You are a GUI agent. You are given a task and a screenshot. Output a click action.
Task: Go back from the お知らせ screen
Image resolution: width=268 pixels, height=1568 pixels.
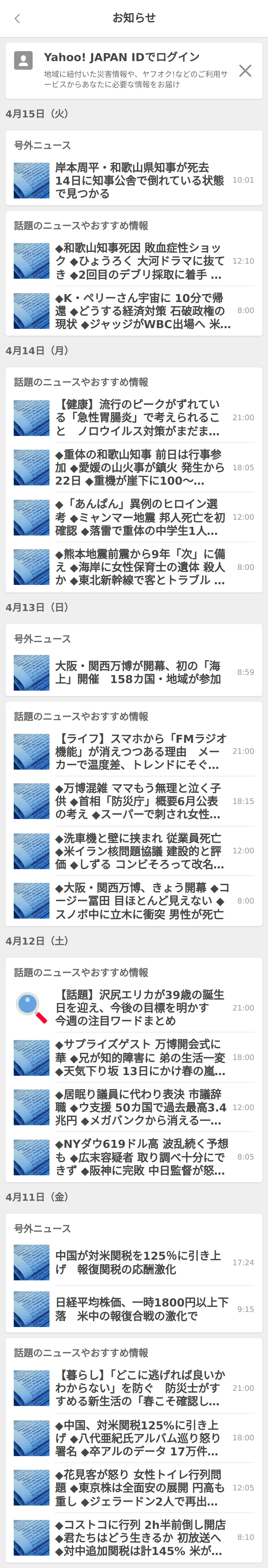[x=17, y=18]
